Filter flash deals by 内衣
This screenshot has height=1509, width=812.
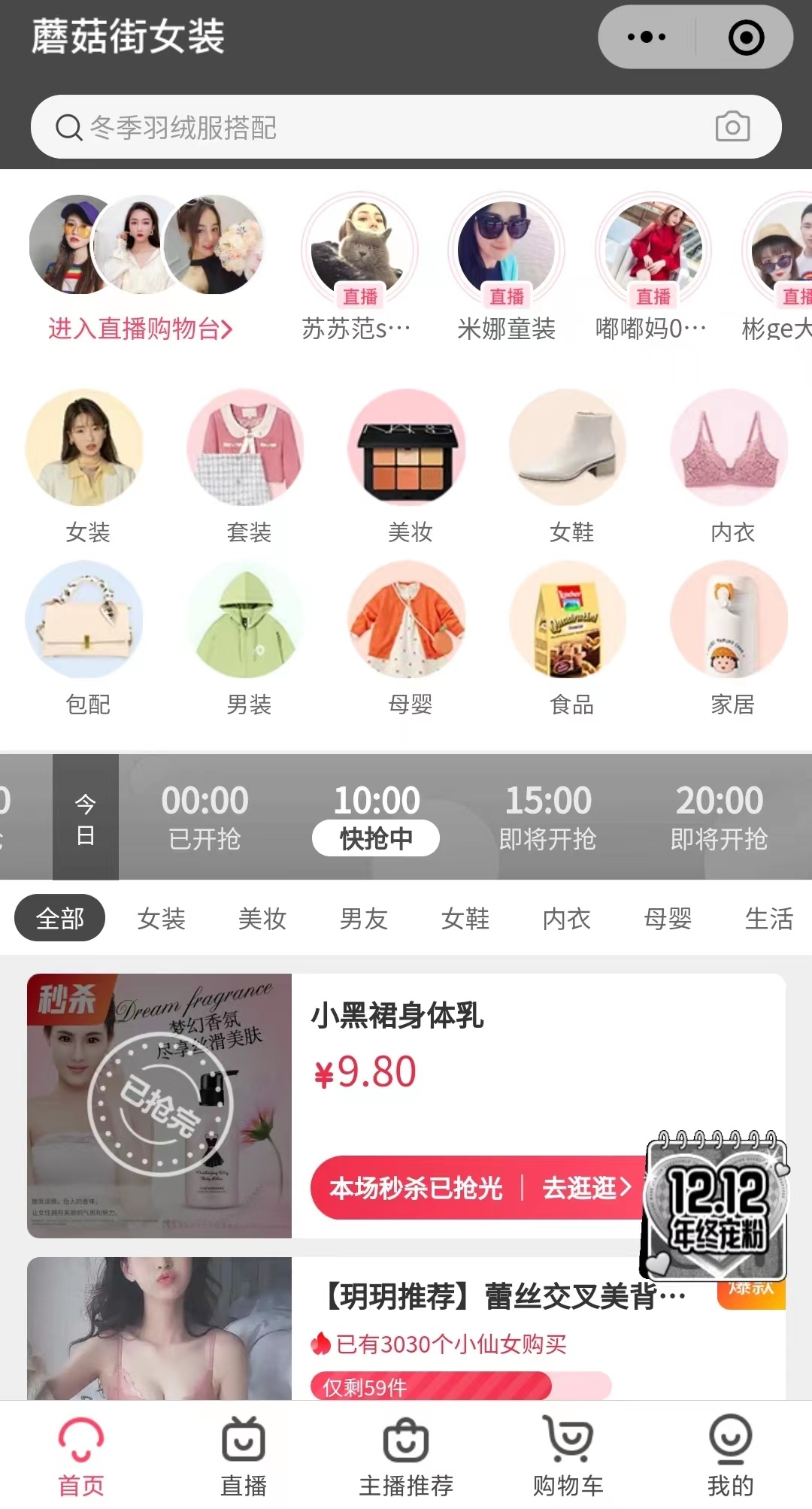click(566, 918)
